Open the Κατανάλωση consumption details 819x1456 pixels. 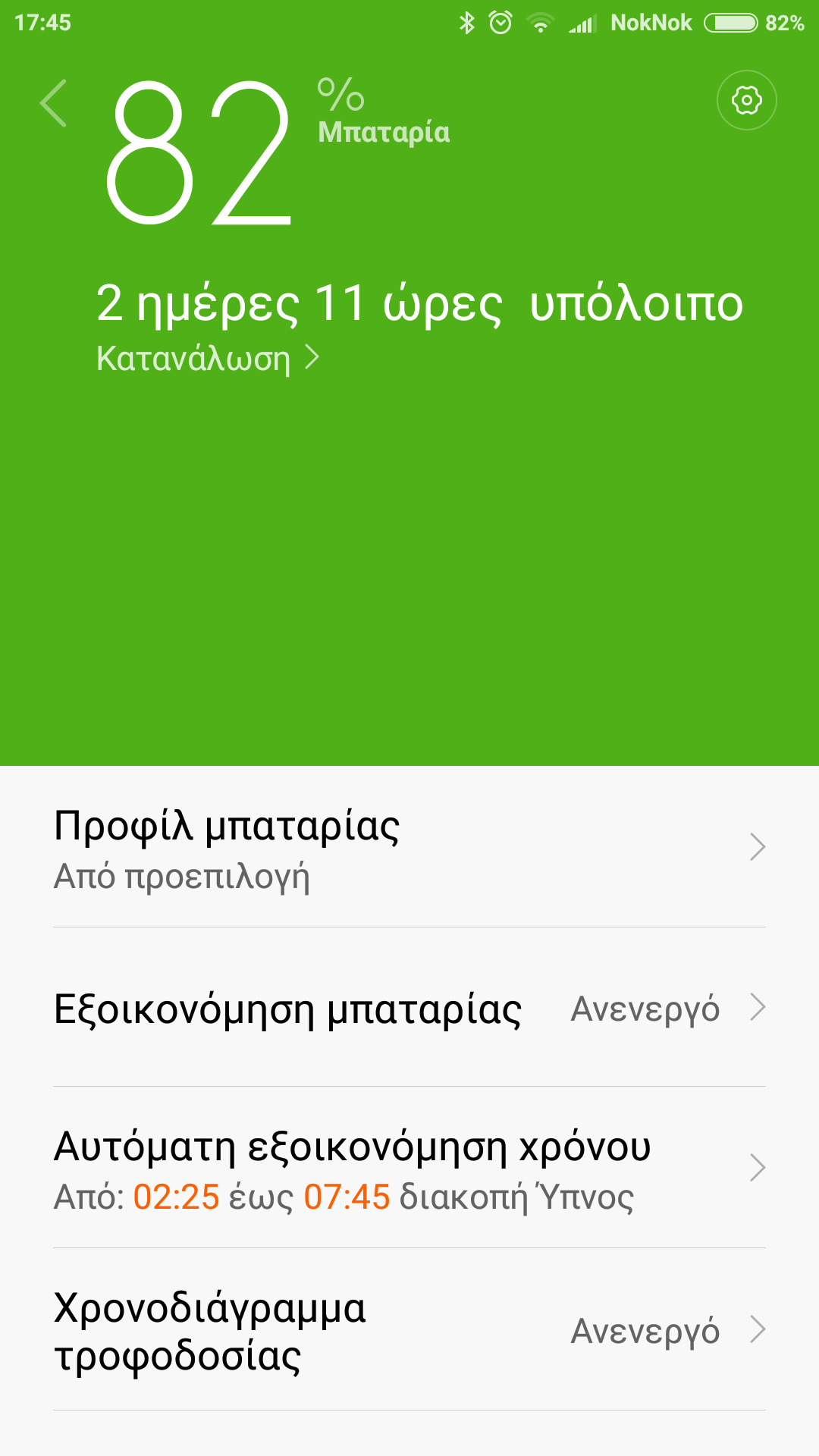click(x=207, y=358)
